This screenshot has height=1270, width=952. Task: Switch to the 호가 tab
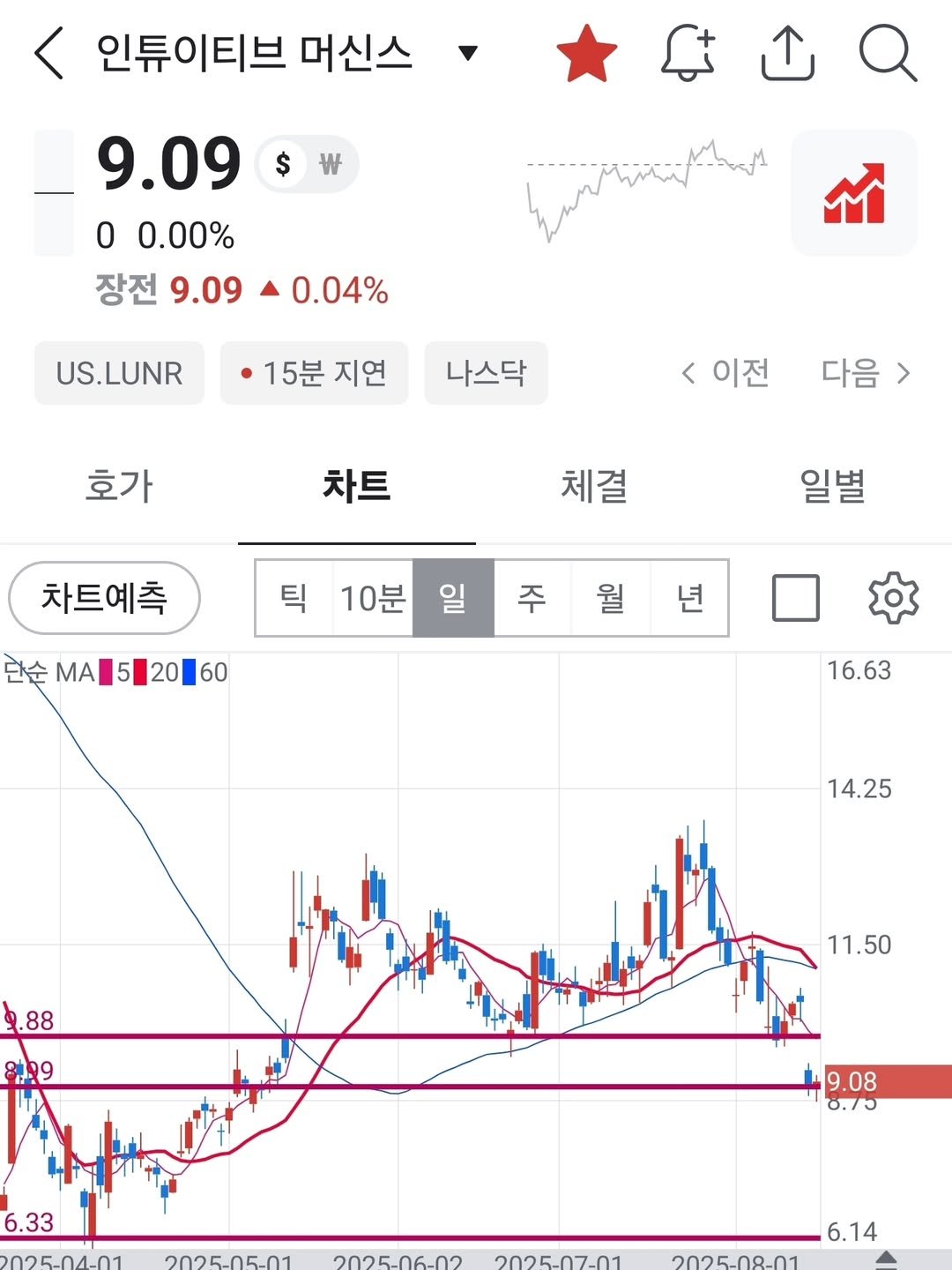(119, 486)
